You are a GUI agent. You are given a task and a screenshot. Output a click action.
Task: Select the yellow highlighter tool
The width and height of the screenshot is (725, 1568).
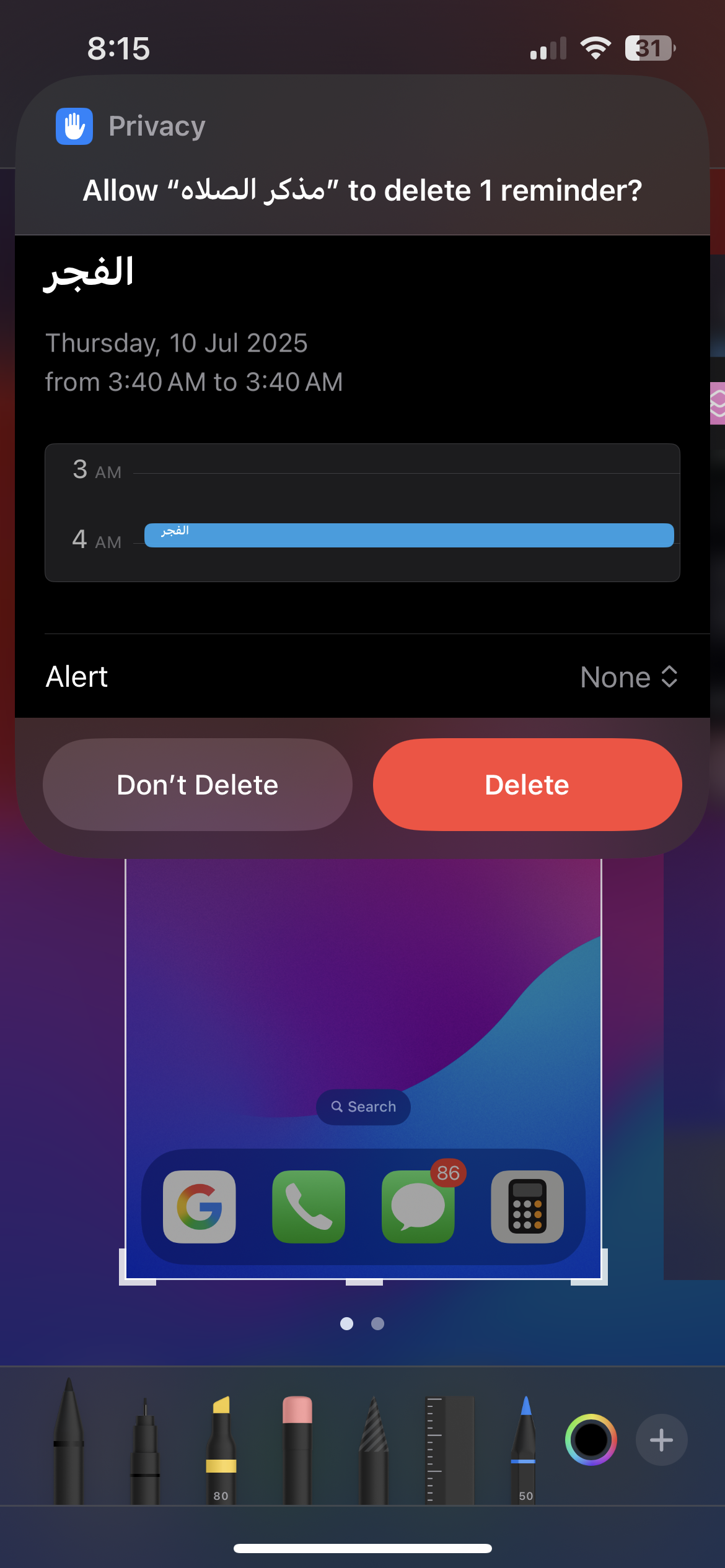pyautogui.click(x=221, y=1448)
